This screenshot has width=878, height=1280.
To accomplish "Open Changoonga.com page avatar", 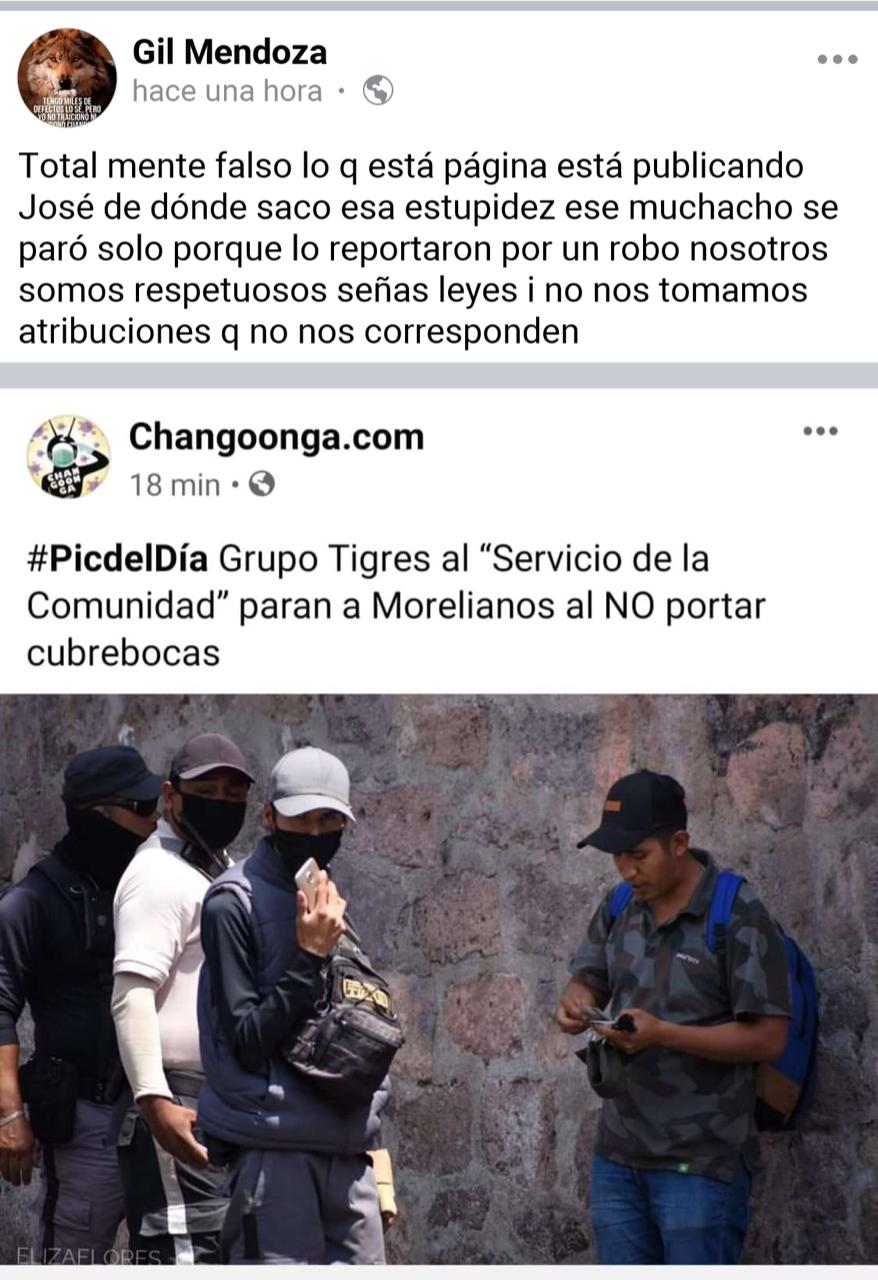I will [68, 457].
